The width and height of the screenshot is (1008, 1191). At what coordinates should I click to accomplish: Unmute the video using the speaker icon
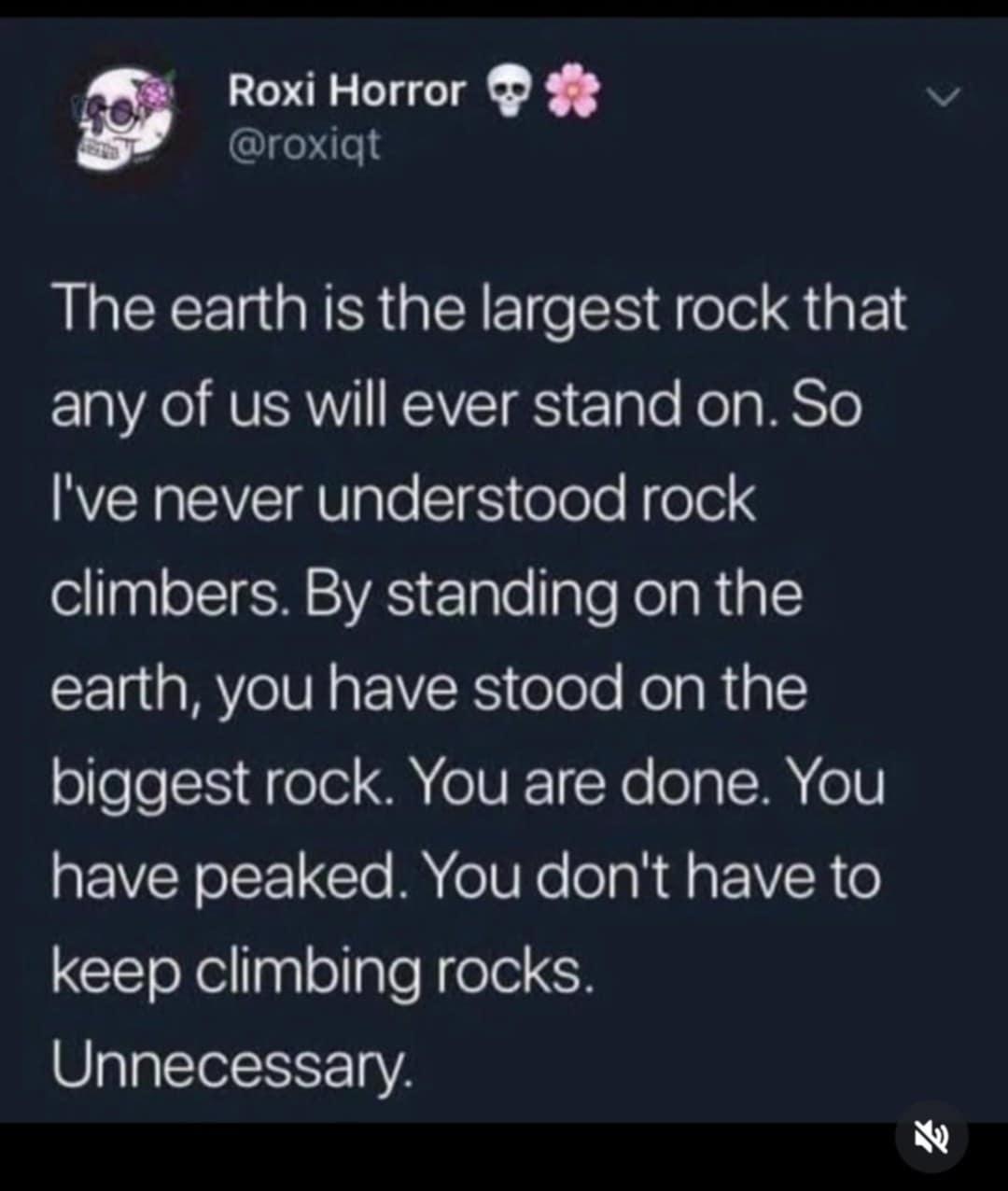931,1136
